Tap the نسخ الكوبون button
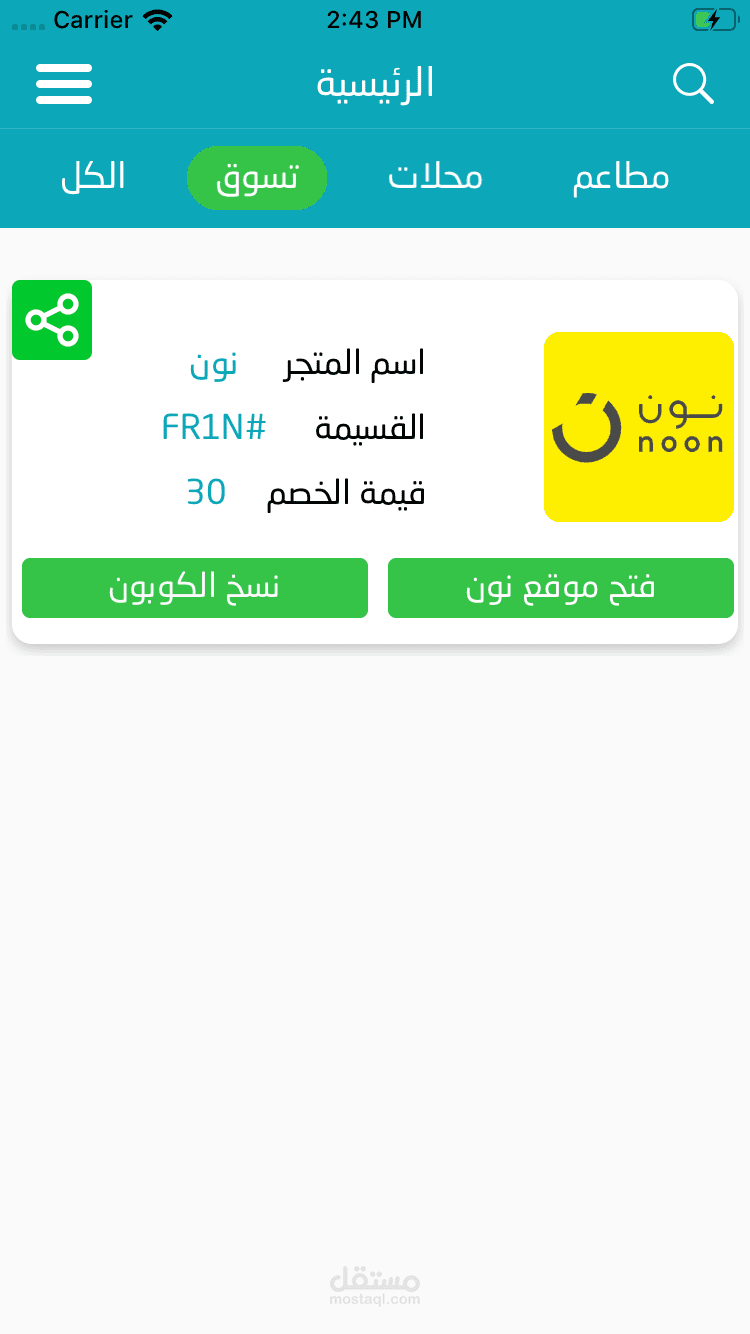This screenshot has width=750, height=1334. pyautogui.click(x=195, y=588)
